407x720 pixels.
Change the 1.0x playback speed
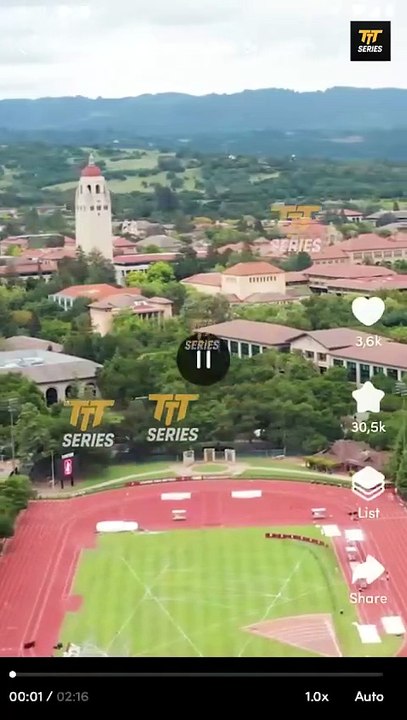[x=317, y=697]
